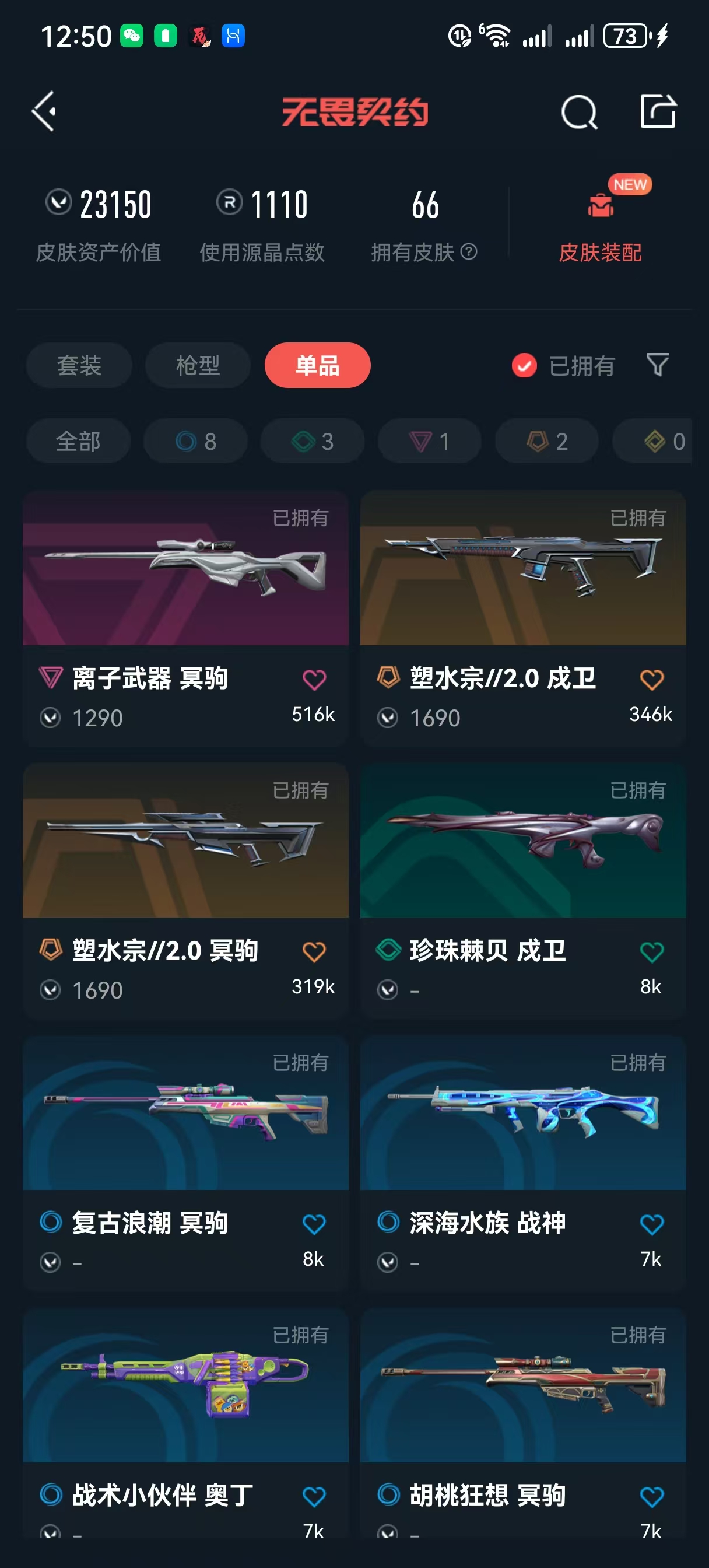Open the search icon

[579, 112]
